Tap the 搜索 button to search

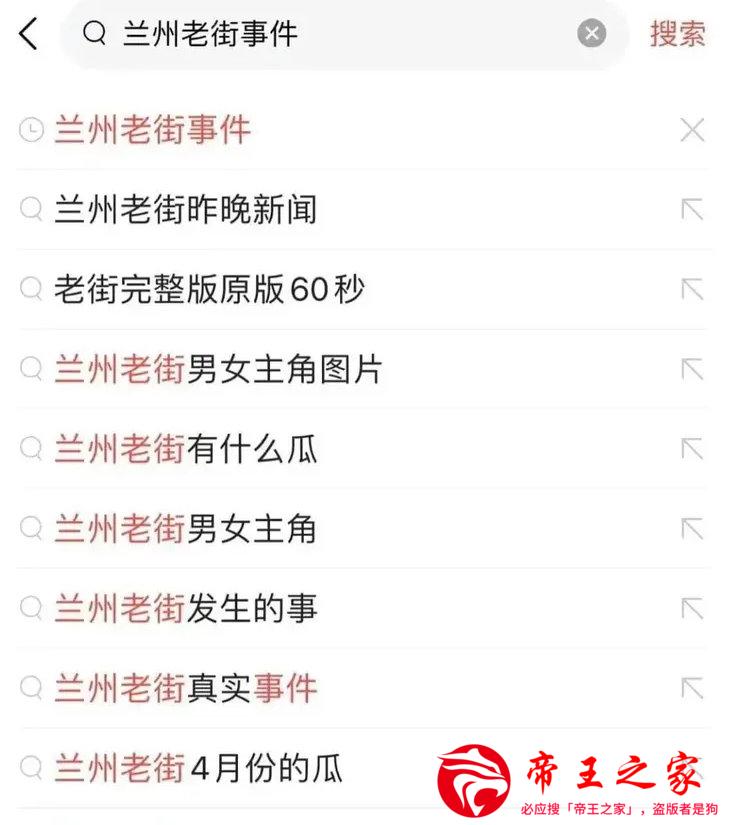point(678,33)
